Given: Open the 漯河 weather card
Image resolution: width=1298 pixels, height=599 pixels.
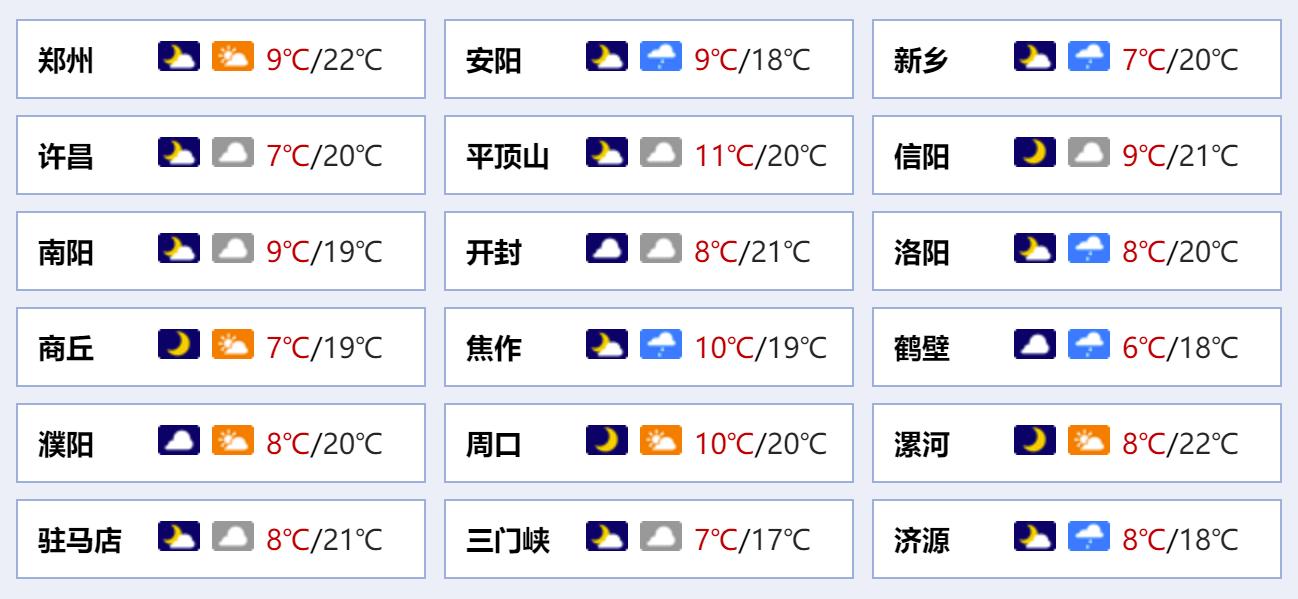Looking at the screenshot, I should point(1076,443).
